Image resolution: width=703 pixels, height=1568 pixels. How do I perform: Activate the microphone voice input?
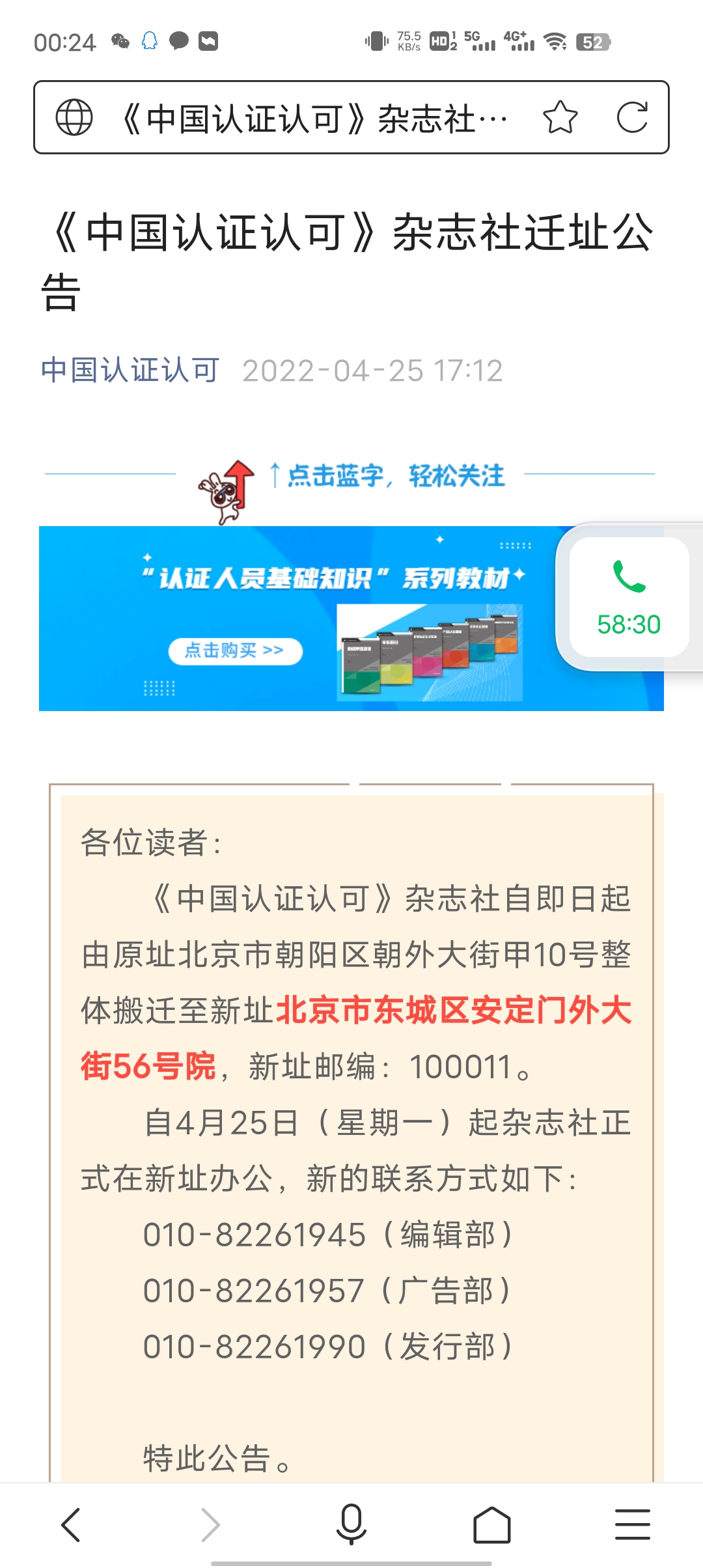351,1525
